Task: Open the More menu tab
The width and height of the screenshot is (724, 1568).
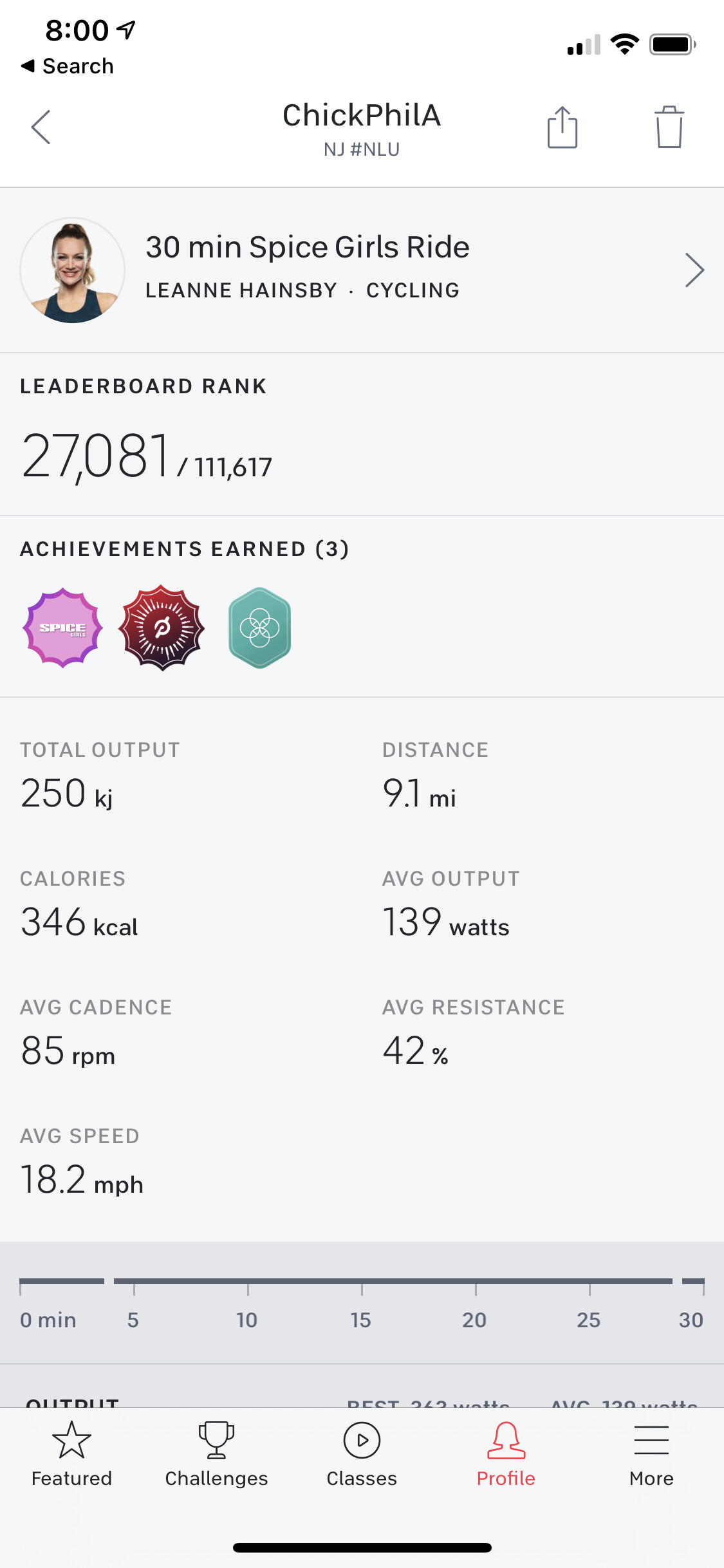Action: (651, 1455)
